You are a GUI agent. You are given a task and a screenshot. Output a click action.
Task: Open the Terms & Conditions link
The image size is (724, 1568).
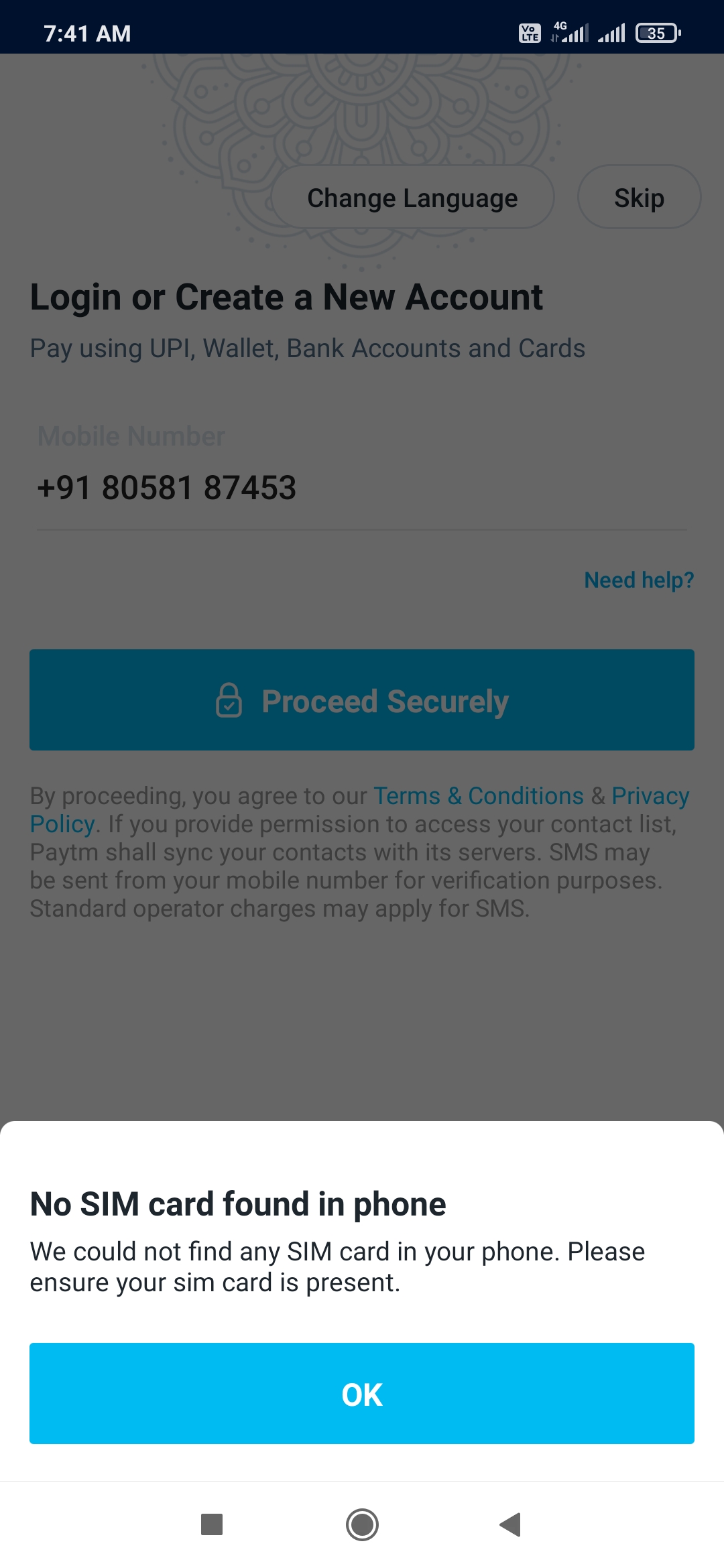click(479, 796)
